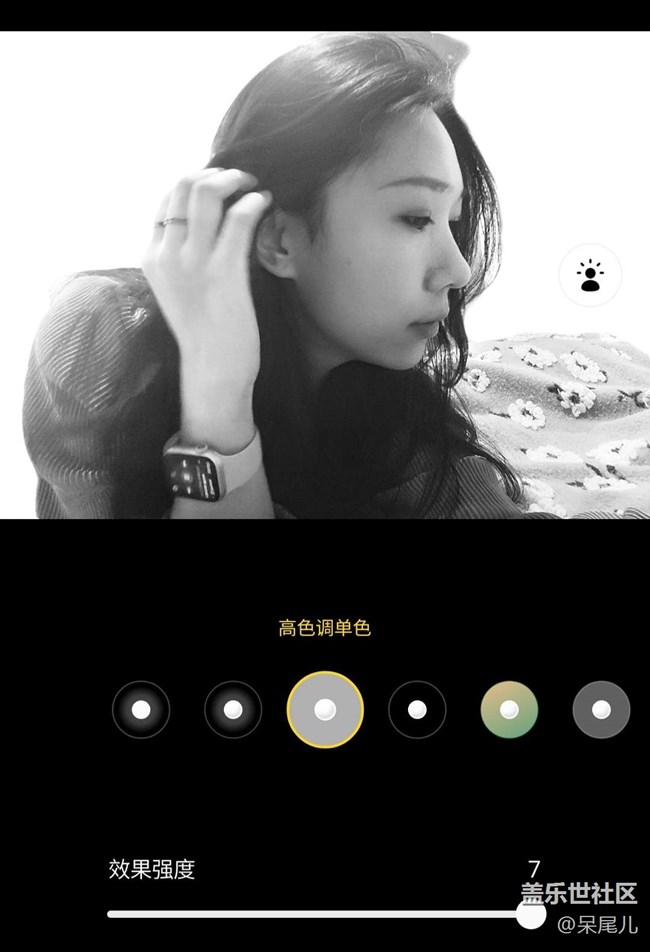Screen dimensions: 650x952
Task: Pick the solid black effect circle
Action: click(417, 709)
